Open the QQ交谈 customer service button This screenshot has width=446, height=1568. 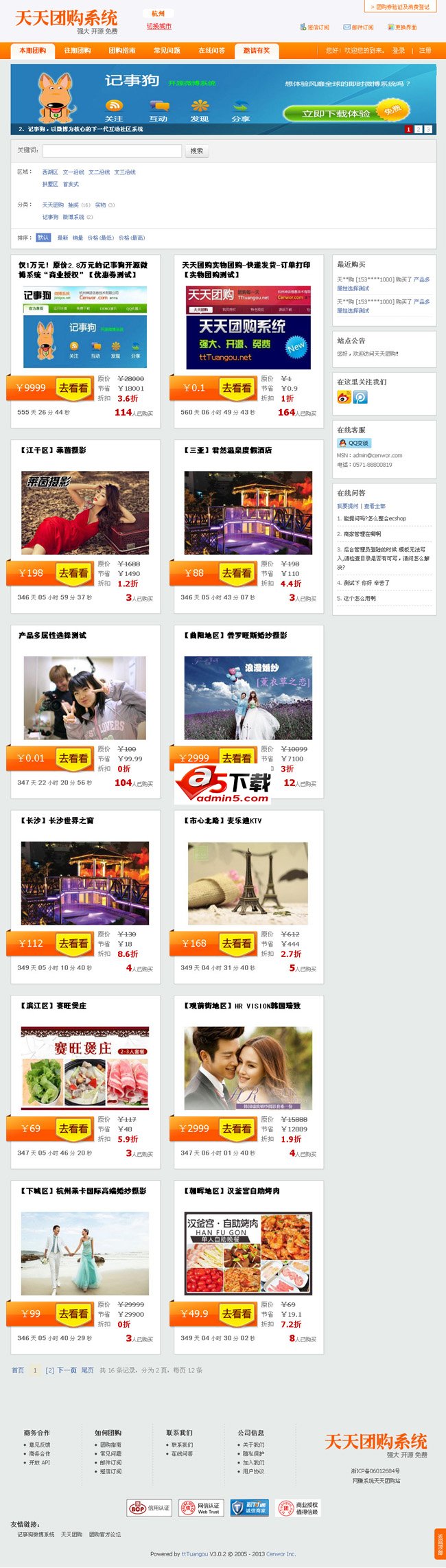pyautogui.click(x=354, y=443)
